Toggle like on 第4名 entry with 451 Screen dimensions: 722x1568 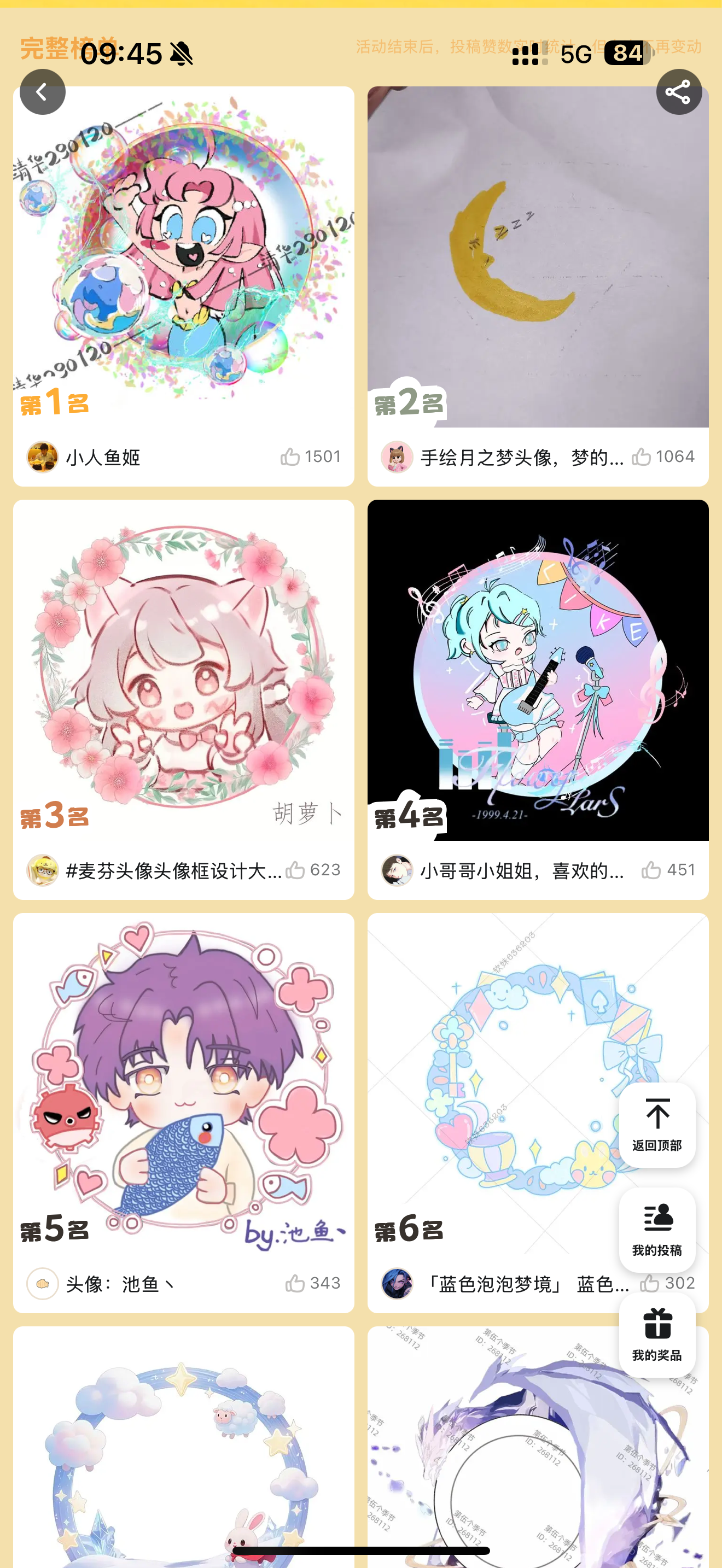651,870
